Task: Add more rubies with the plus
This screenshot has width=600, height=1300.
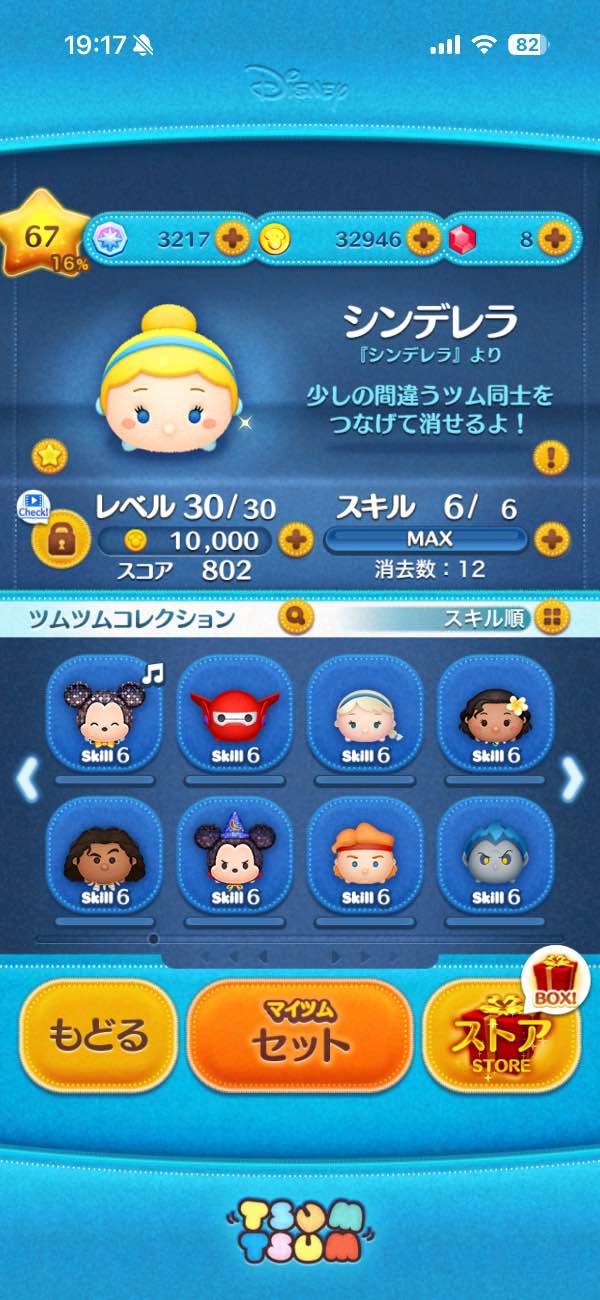Action: [553, 238]
